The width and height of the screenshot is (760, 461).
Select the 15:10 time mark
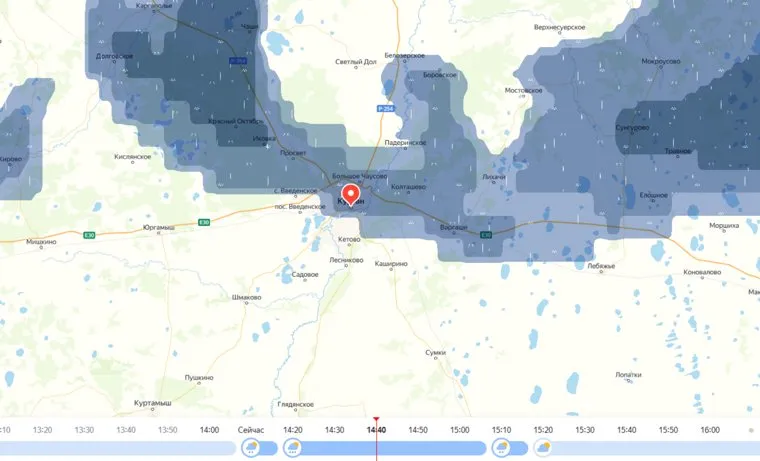coord(501,430)
